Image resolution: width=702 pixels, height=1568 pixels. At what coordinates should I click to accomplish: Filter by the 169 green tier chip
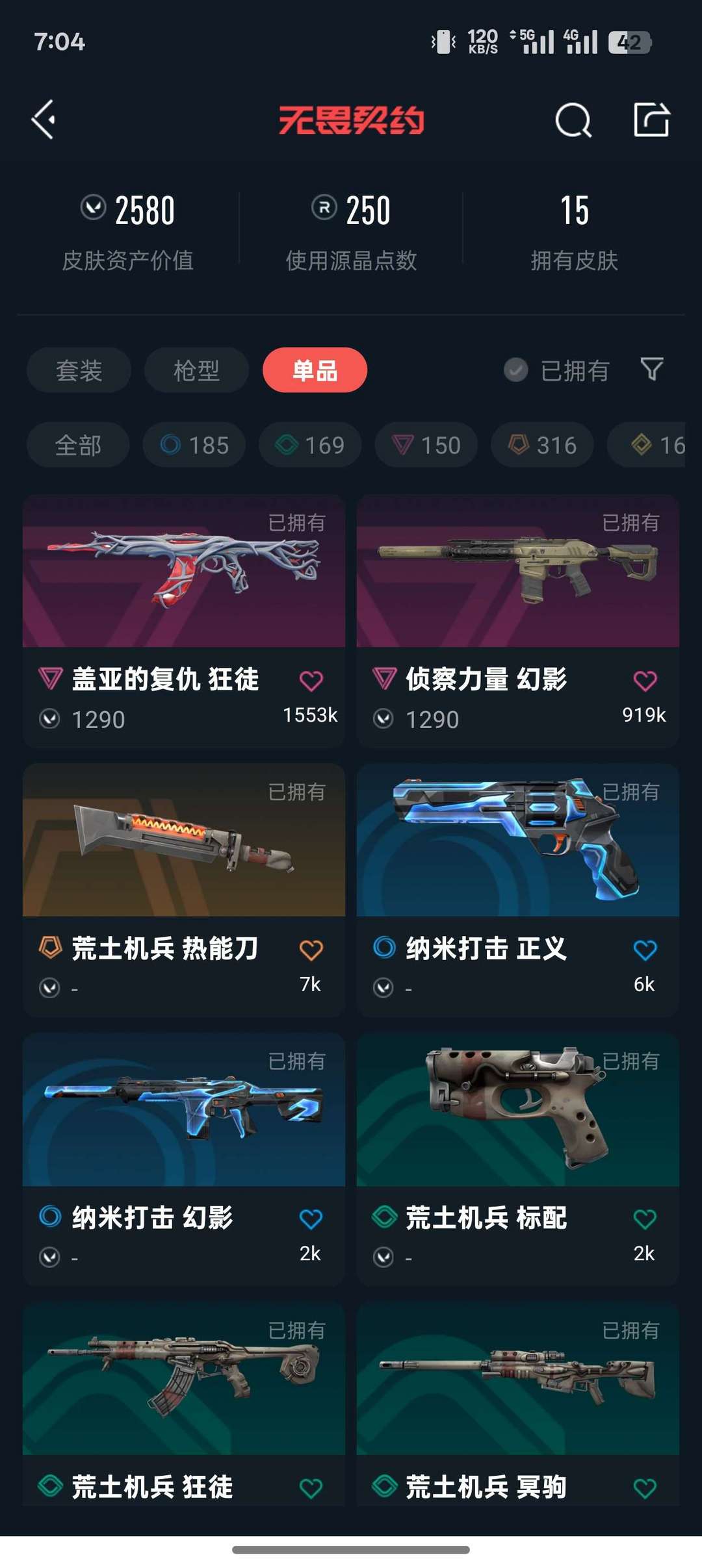pyautogui.click(x=310, y=445)
